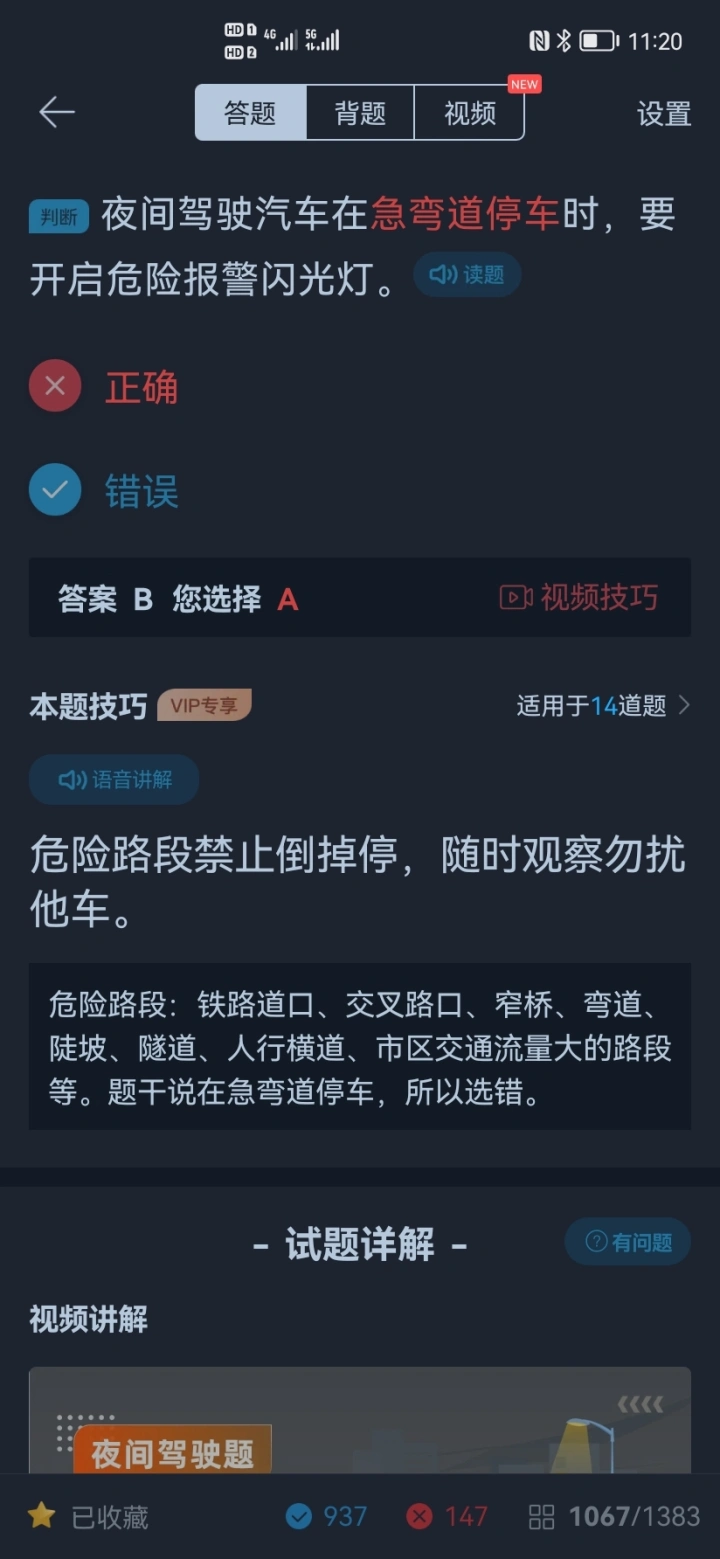This screenshot has height=1559, width=720.
Task: Choose the 正确 answer option
Action: [x=104, y=387]
